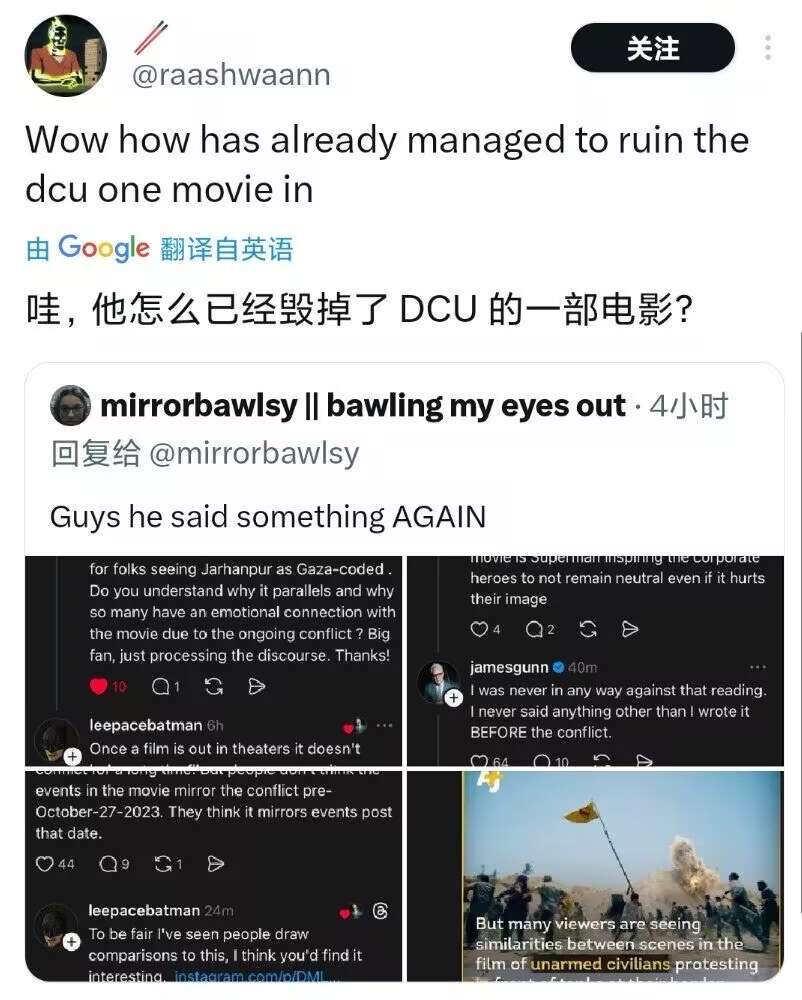View the top-right screenshot with jamesgunn reply
802x1000 pixels.
pyautogui.click(x=594, y=660)
